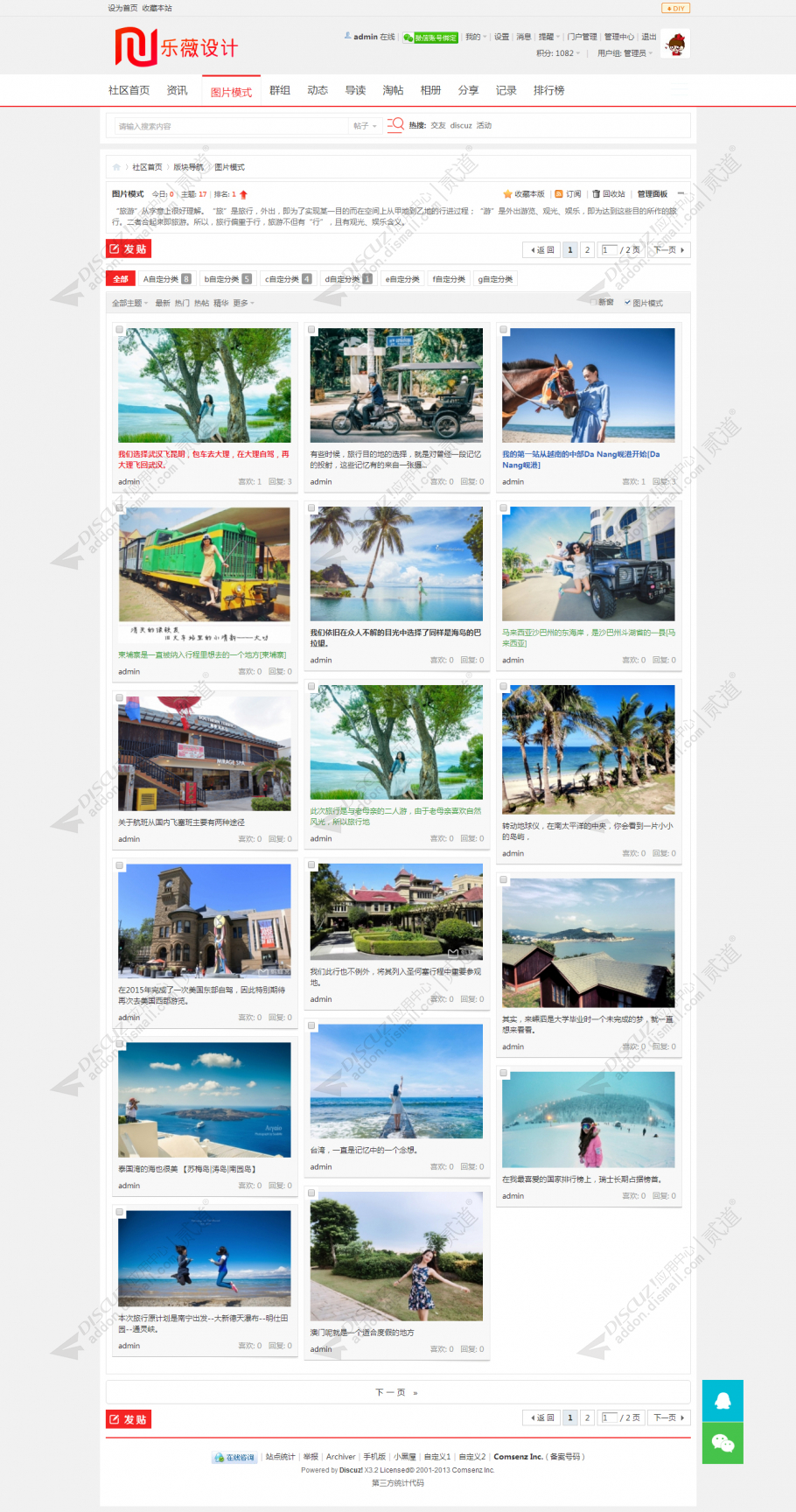Expand the 全部主题 filter dropdown
Image resolution: width=796 pixels, height=1512 pixels.
click(129, 303)
